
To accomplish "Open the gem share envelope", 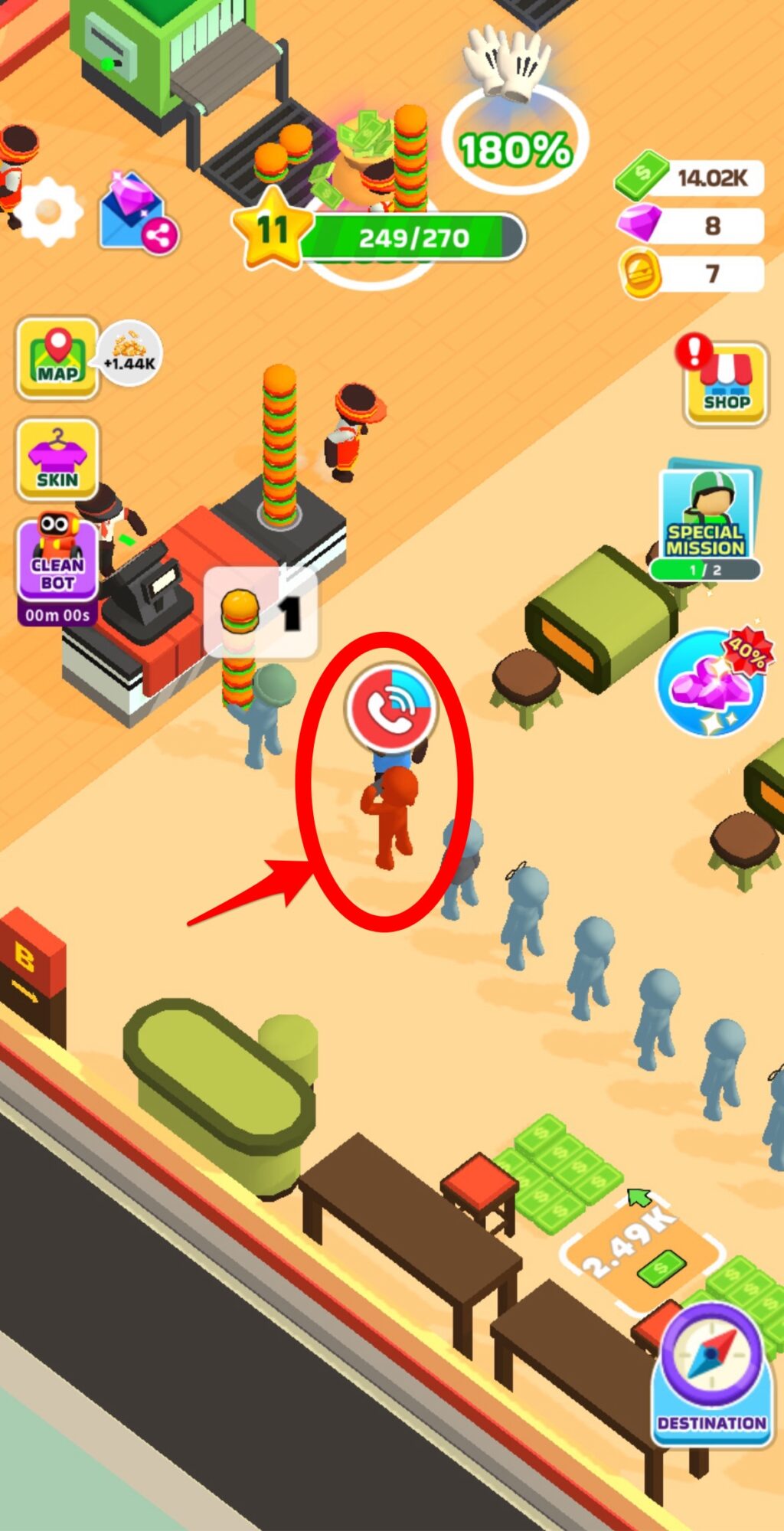I will (136, 213).
